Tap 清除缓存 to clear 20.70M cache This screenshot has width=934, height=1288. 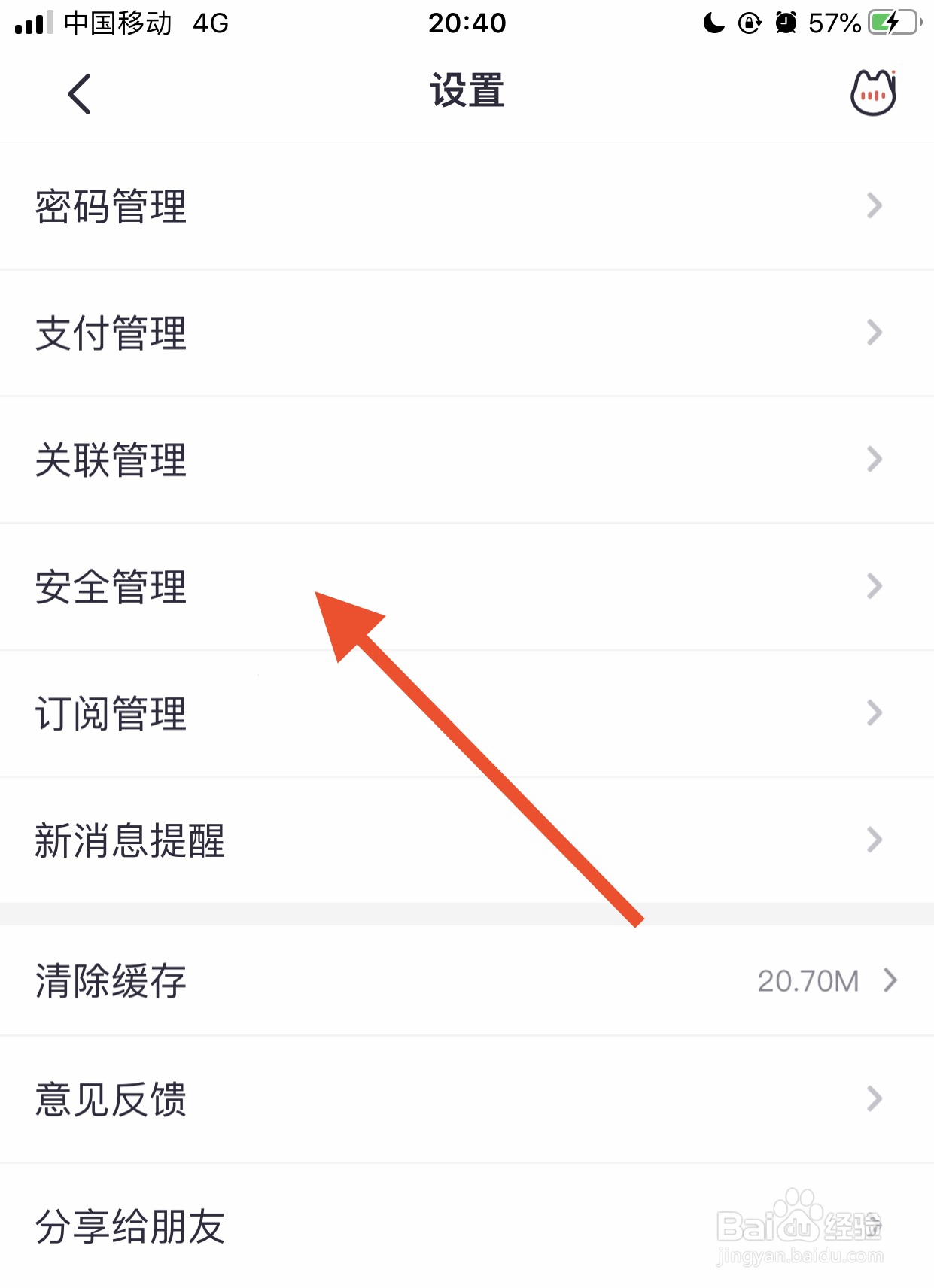(x=109, y=981)
